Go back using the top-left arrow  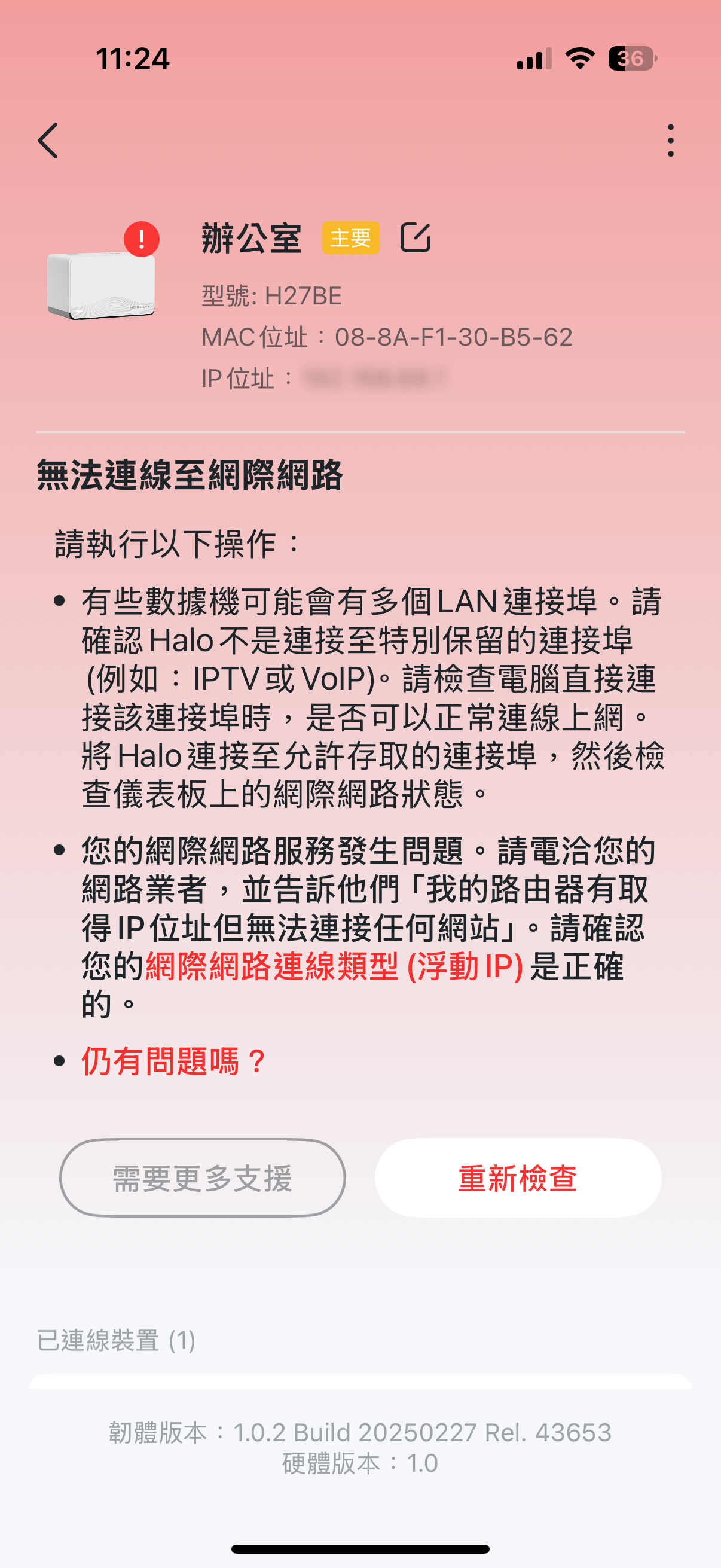pyautogui.click(x=48, y=141)
